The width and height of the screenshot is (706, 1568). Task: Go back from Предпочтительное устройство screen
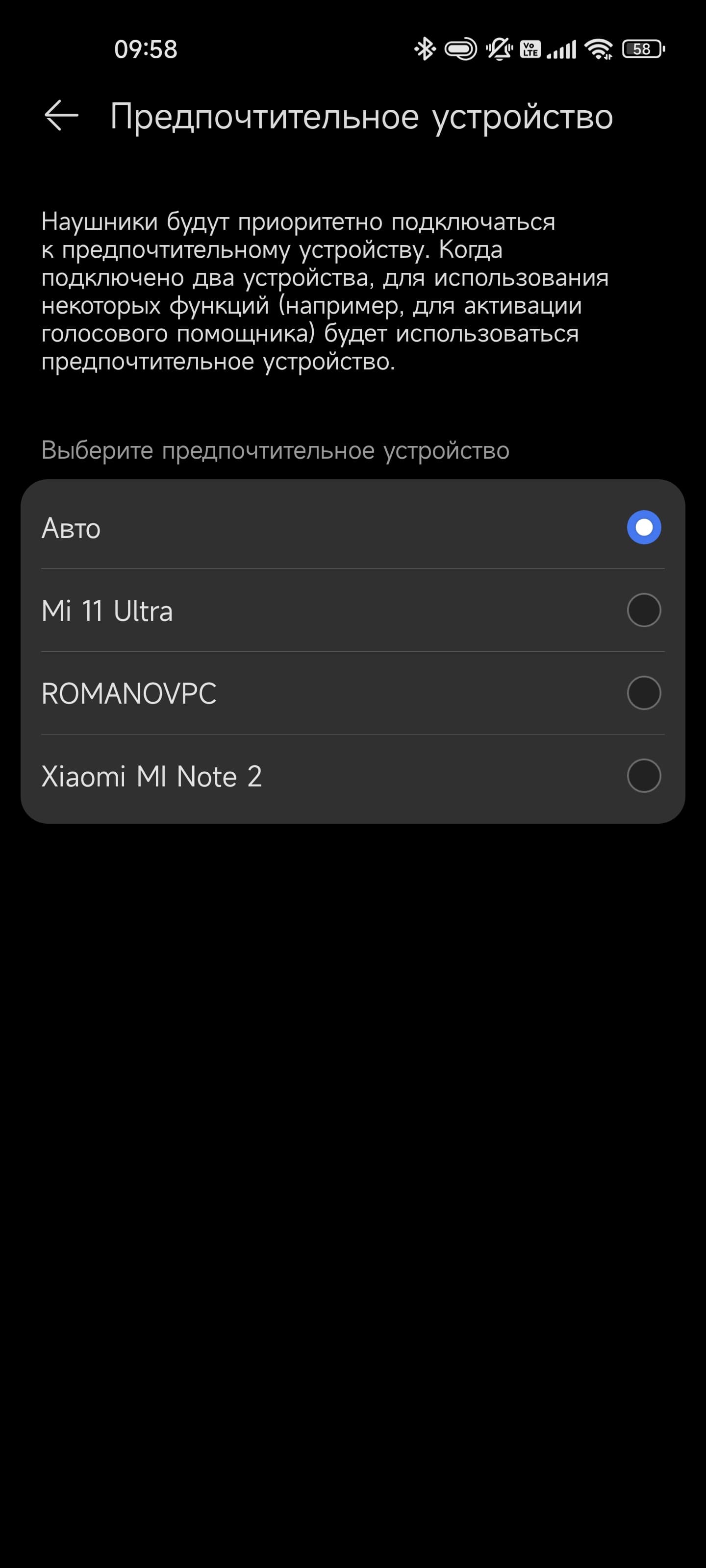point(61,116)
